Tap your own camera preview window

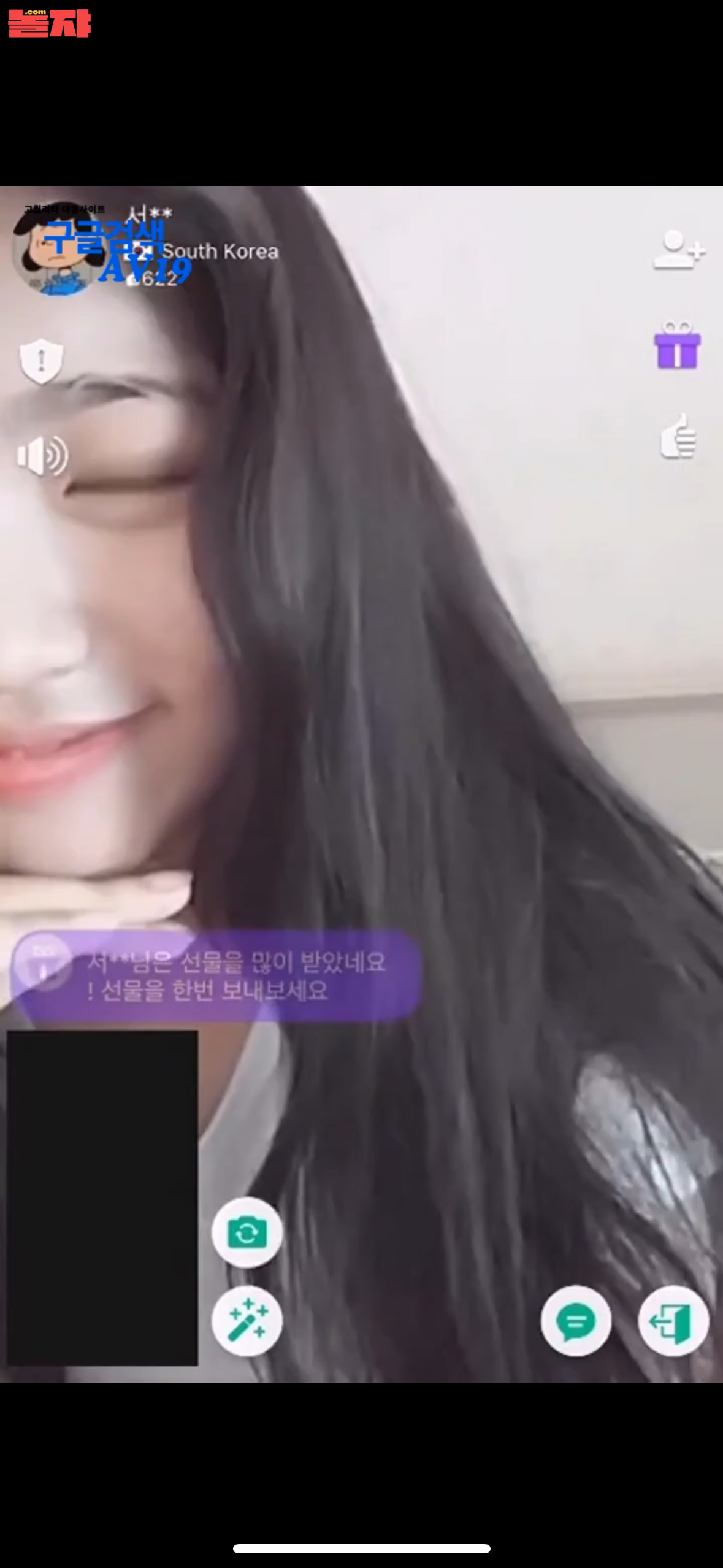pyautogui.click(x=102, y=1197)
